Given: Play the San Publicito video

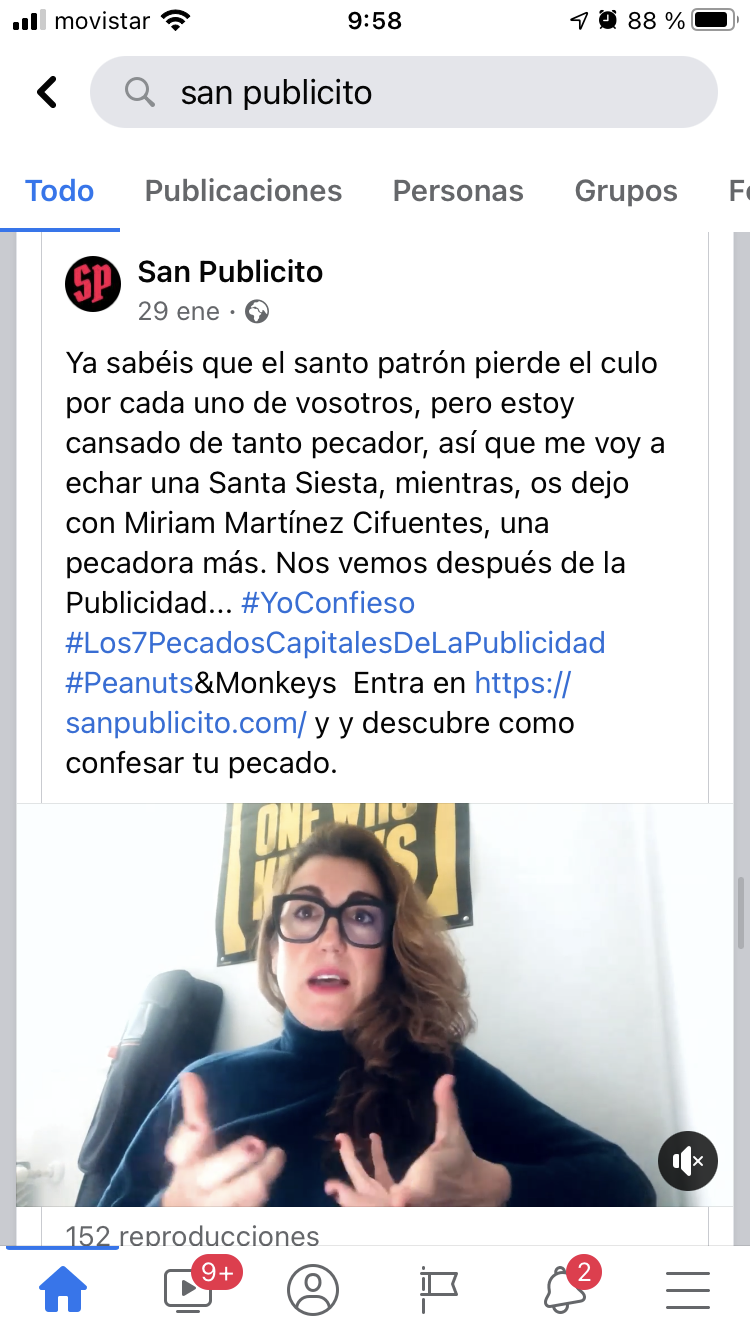Looking at the screenshot, I should point(360,1005).
